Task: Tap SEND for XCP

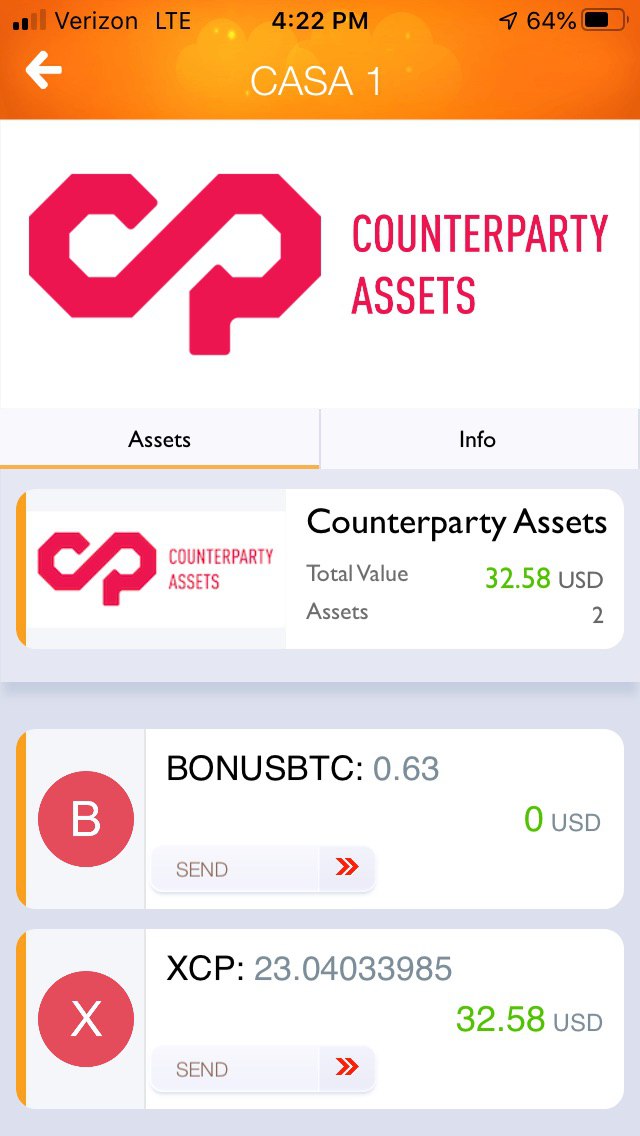Action: [263, 1069]
